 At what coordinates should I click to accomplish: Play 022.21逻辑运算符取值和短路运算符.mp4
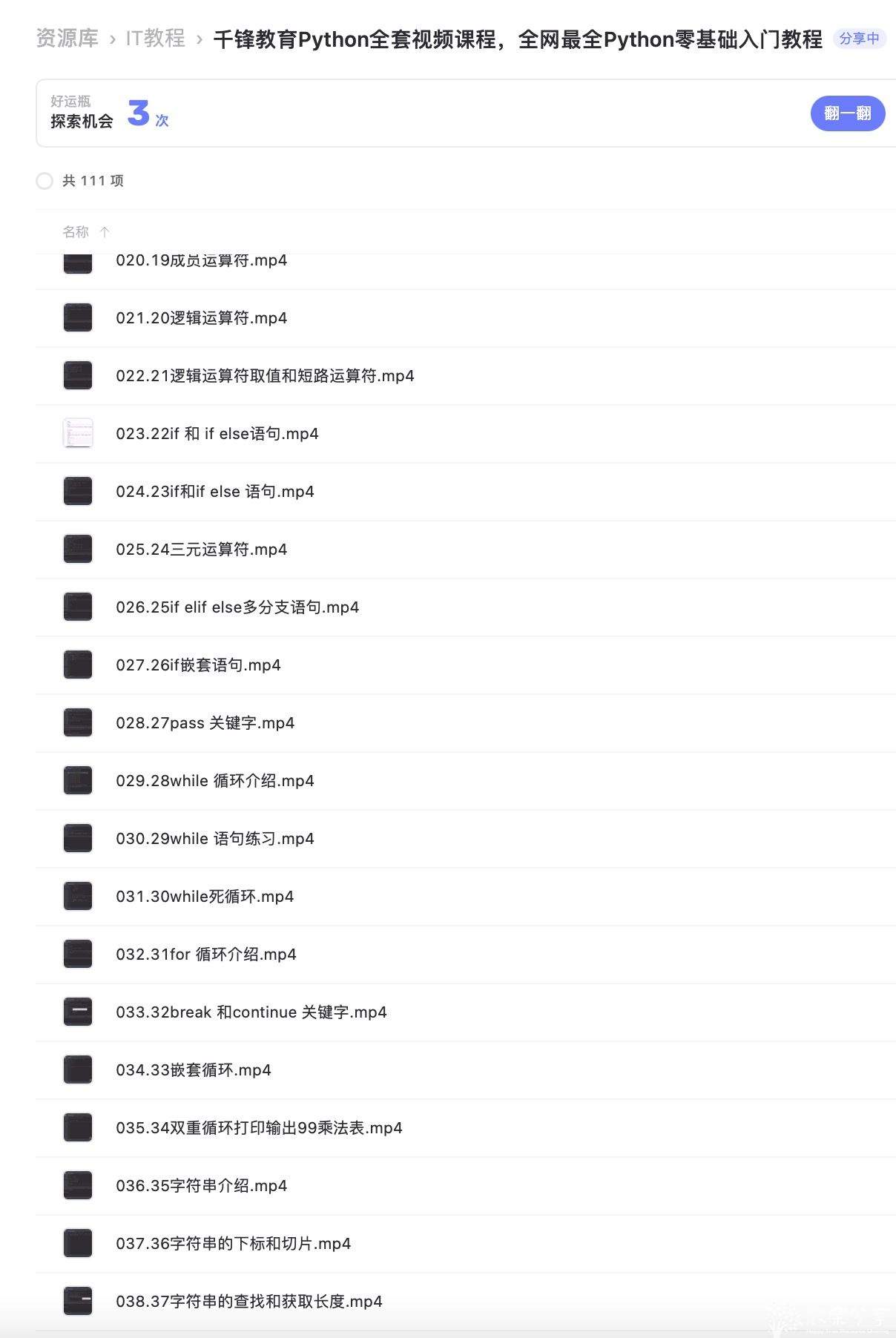(x=265, y=376)
